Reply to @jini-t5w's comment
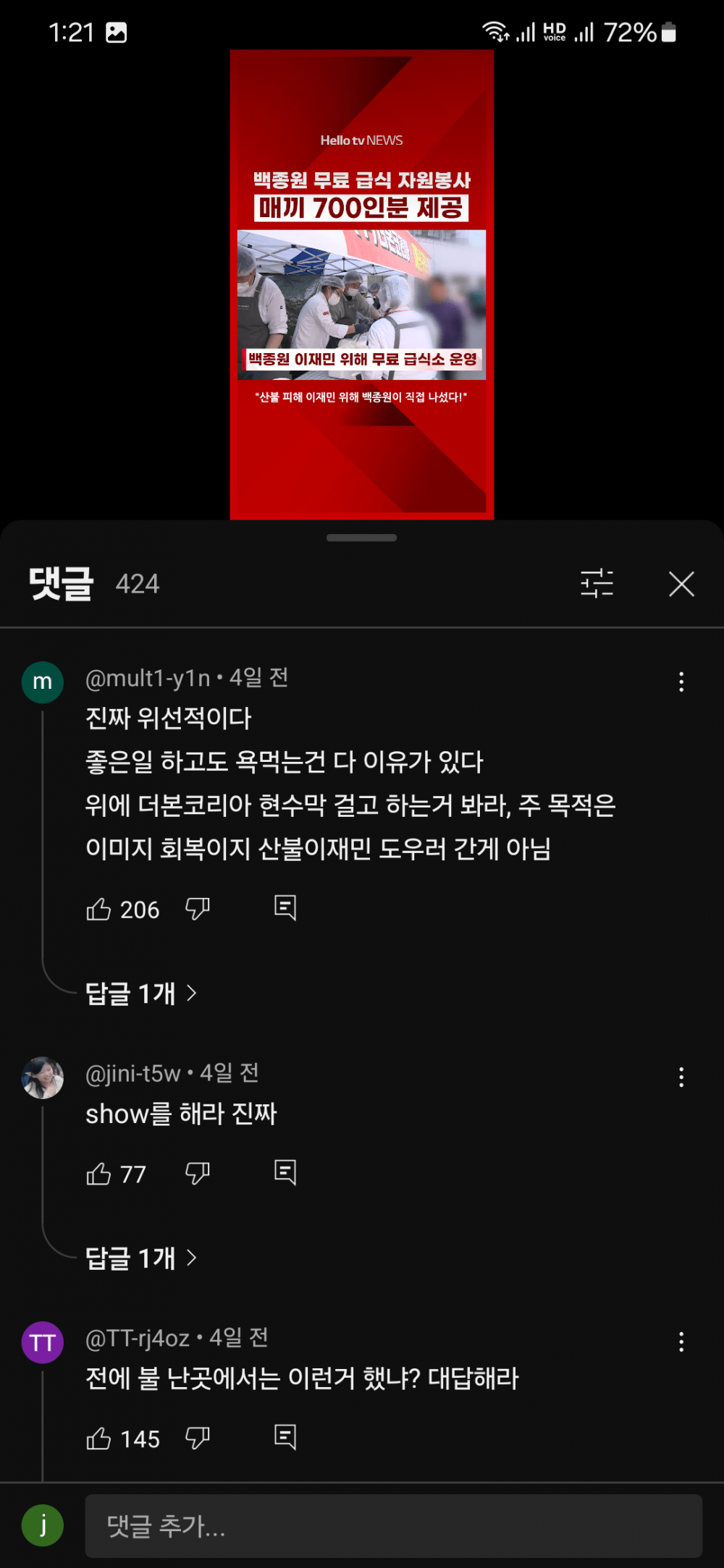Viewport: 724px width, 1568px height. click(x=285, y=1172)
